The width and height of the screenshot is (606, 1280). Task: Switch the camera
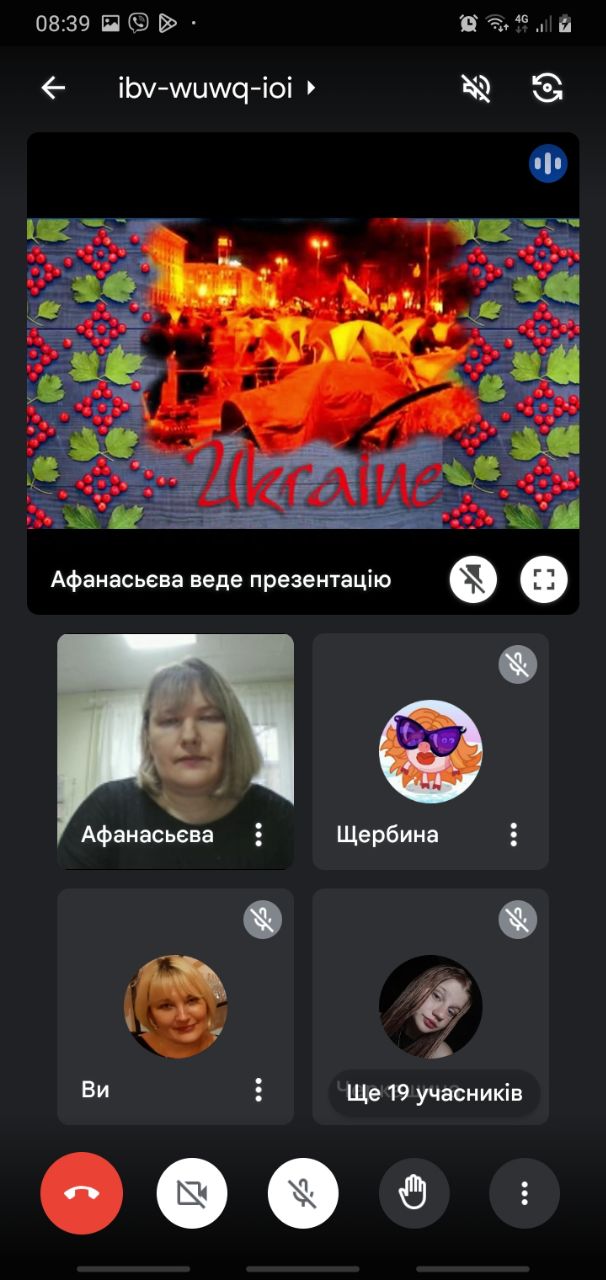click(547, 88)
